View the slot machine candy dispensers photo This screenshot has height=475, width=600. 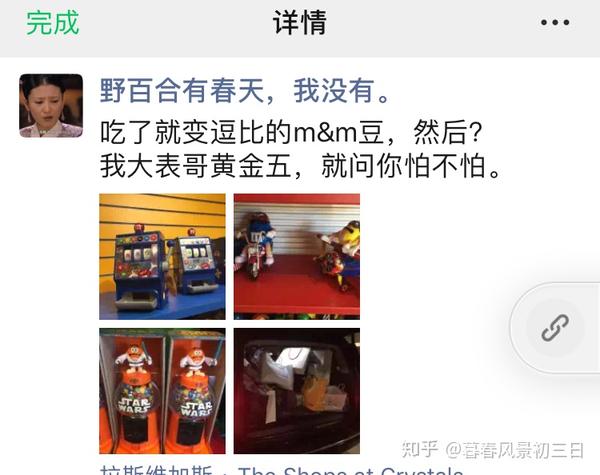[x=162, y=257]
